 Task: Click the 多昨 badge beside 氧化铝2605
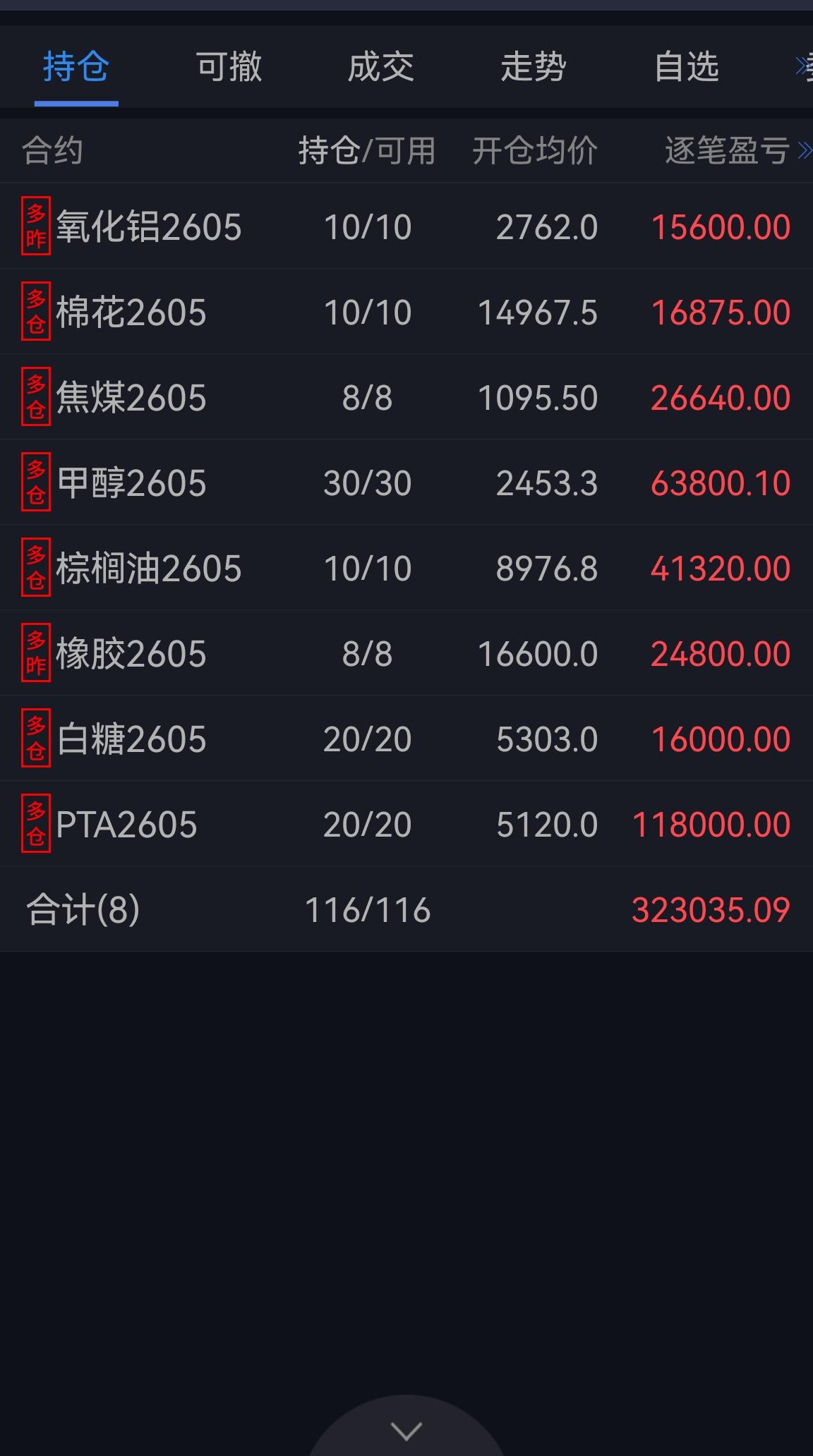(x=37, y=226)
